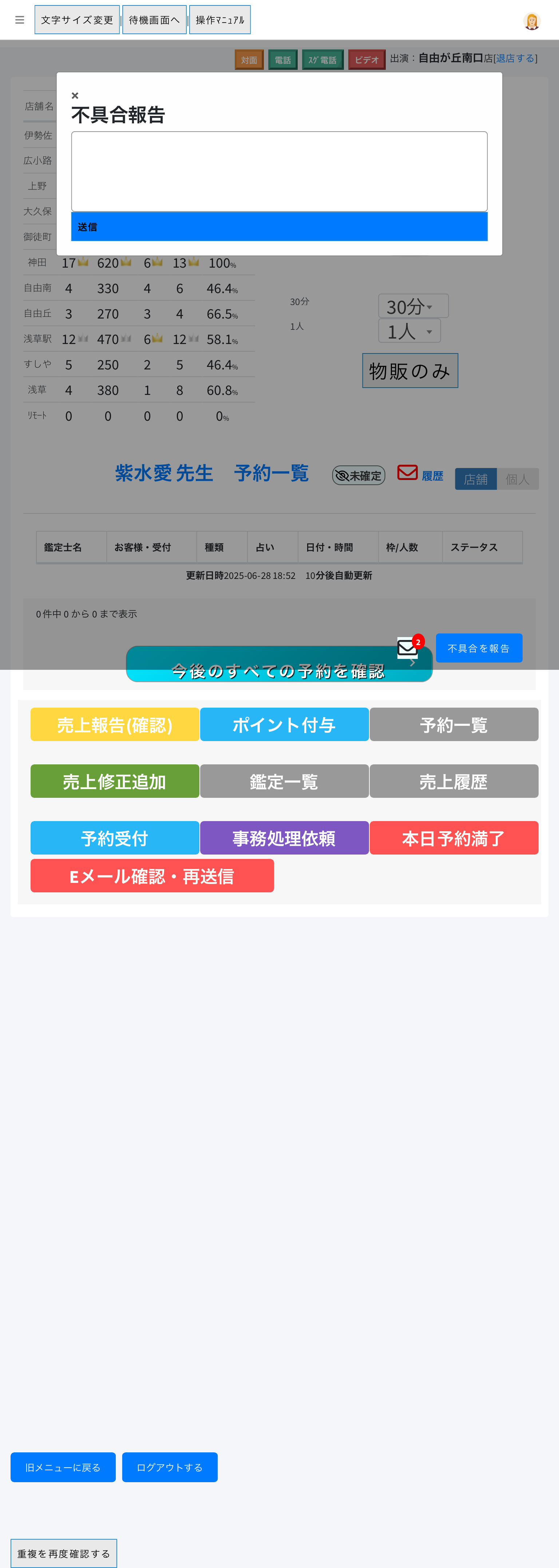This screenshot has height=1568, width=559.
Task: Mark 本日予約満了
Action: coord(454,837)
